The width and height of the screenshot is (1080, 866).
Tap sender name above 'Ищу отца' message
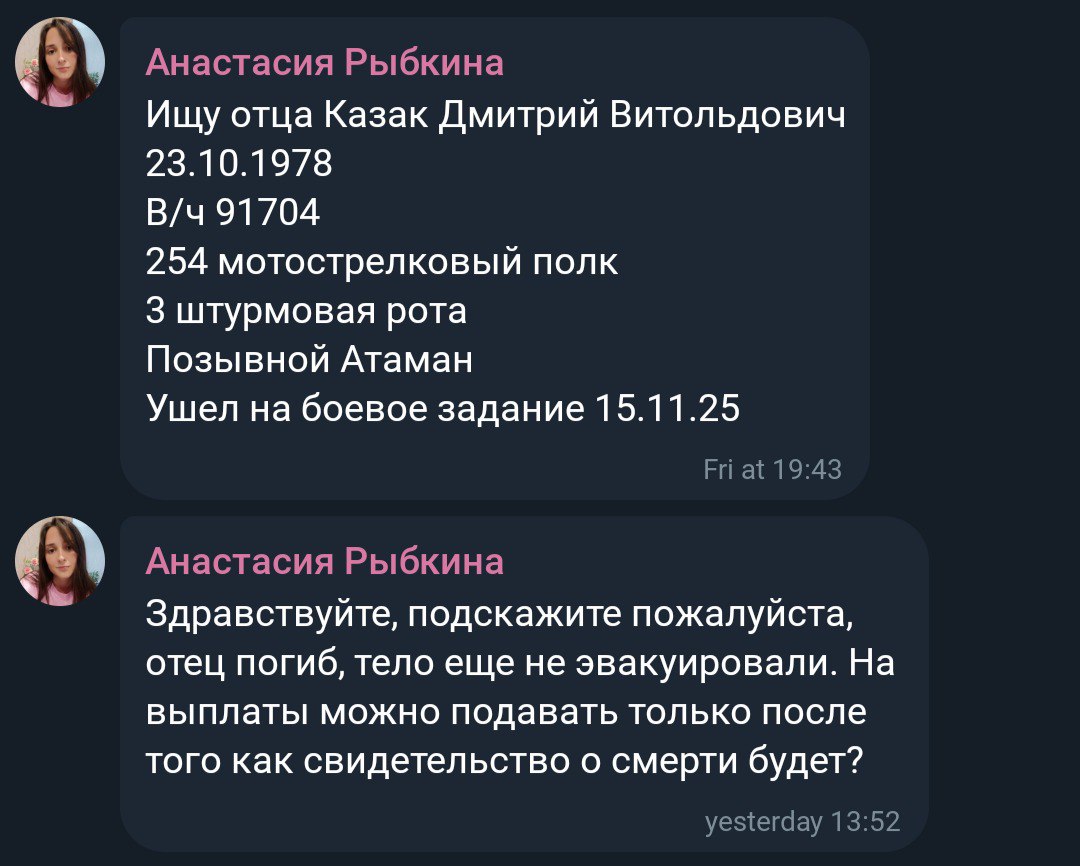tap(325, 63)
